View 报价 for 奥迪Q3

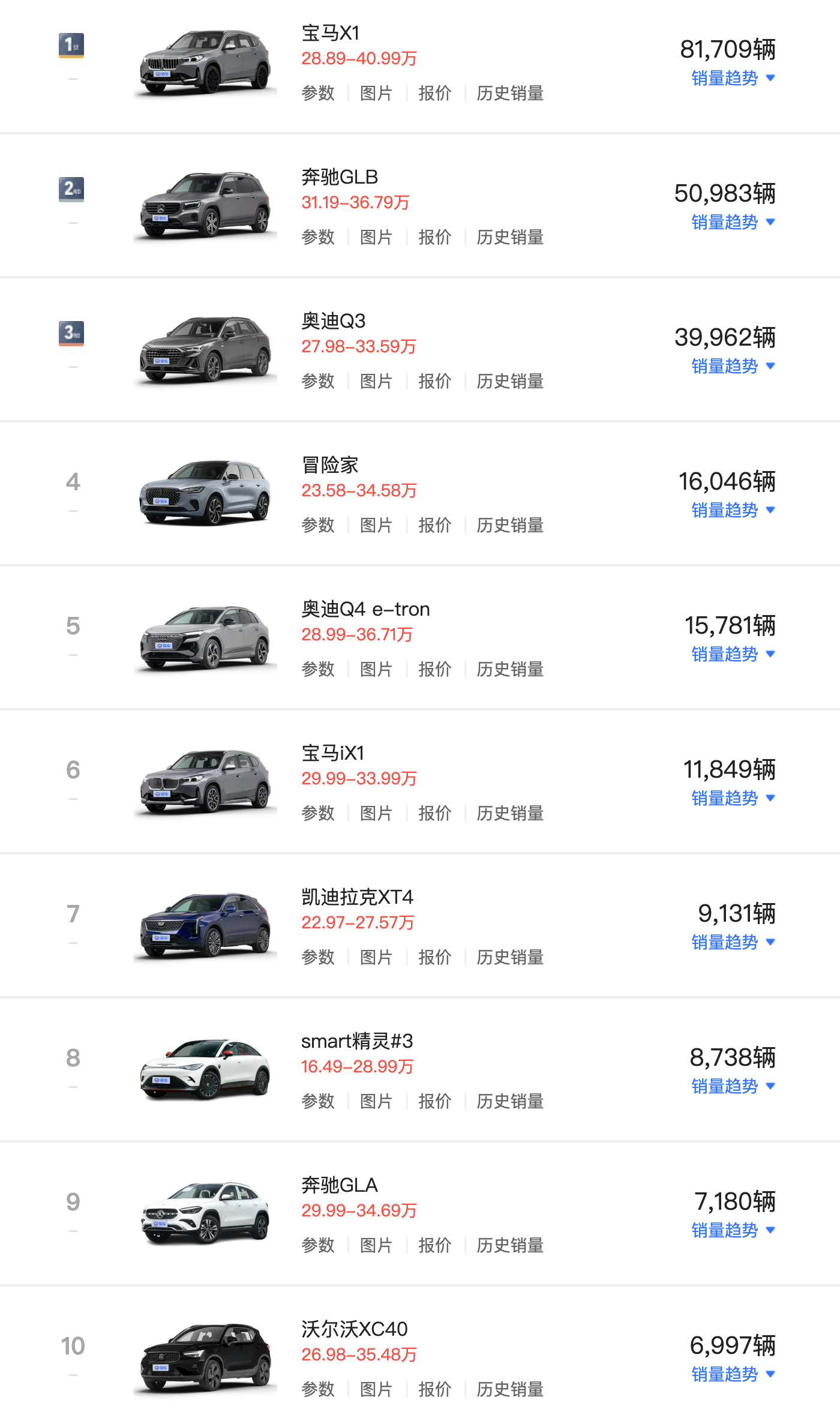click(434, 381)
